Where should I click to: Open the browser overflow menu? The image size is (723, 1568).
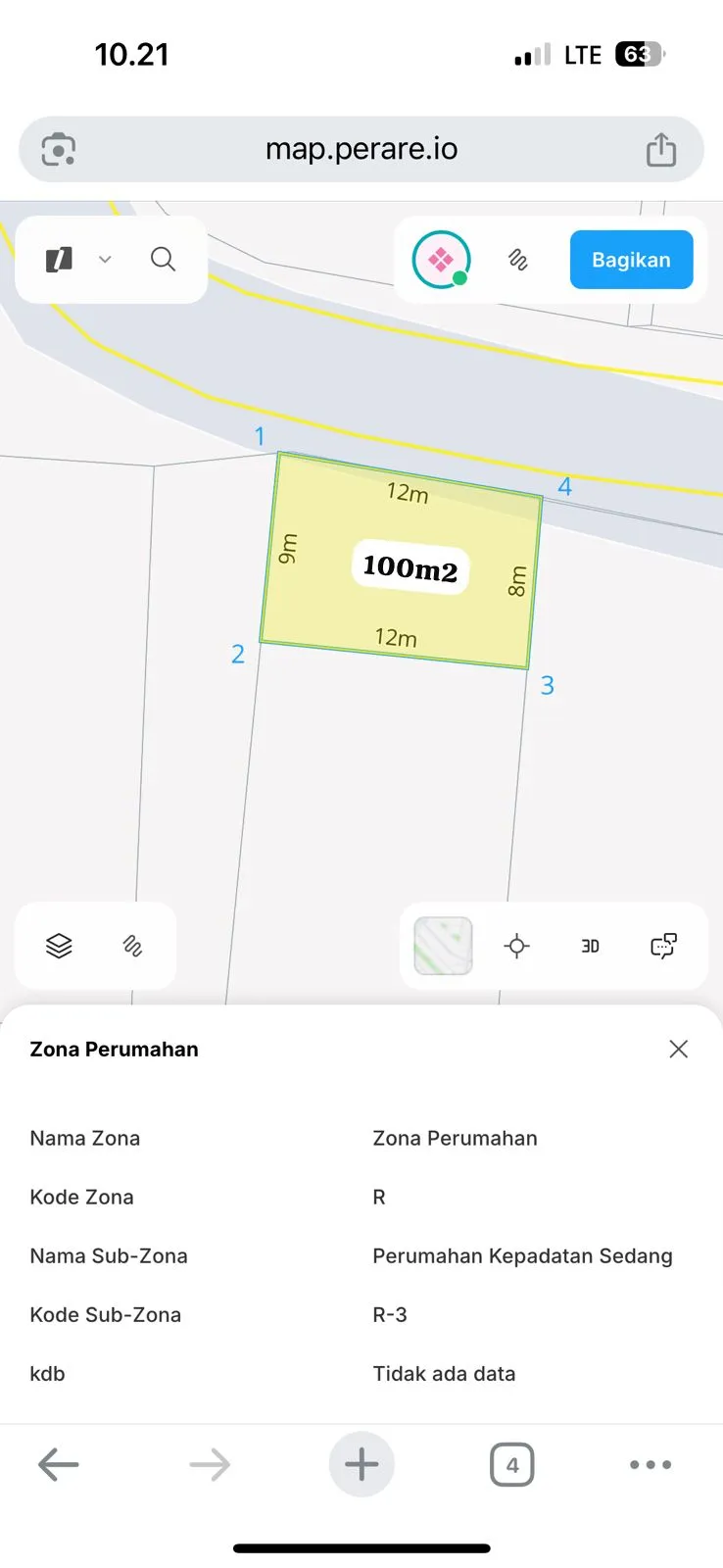point(651,1465)
